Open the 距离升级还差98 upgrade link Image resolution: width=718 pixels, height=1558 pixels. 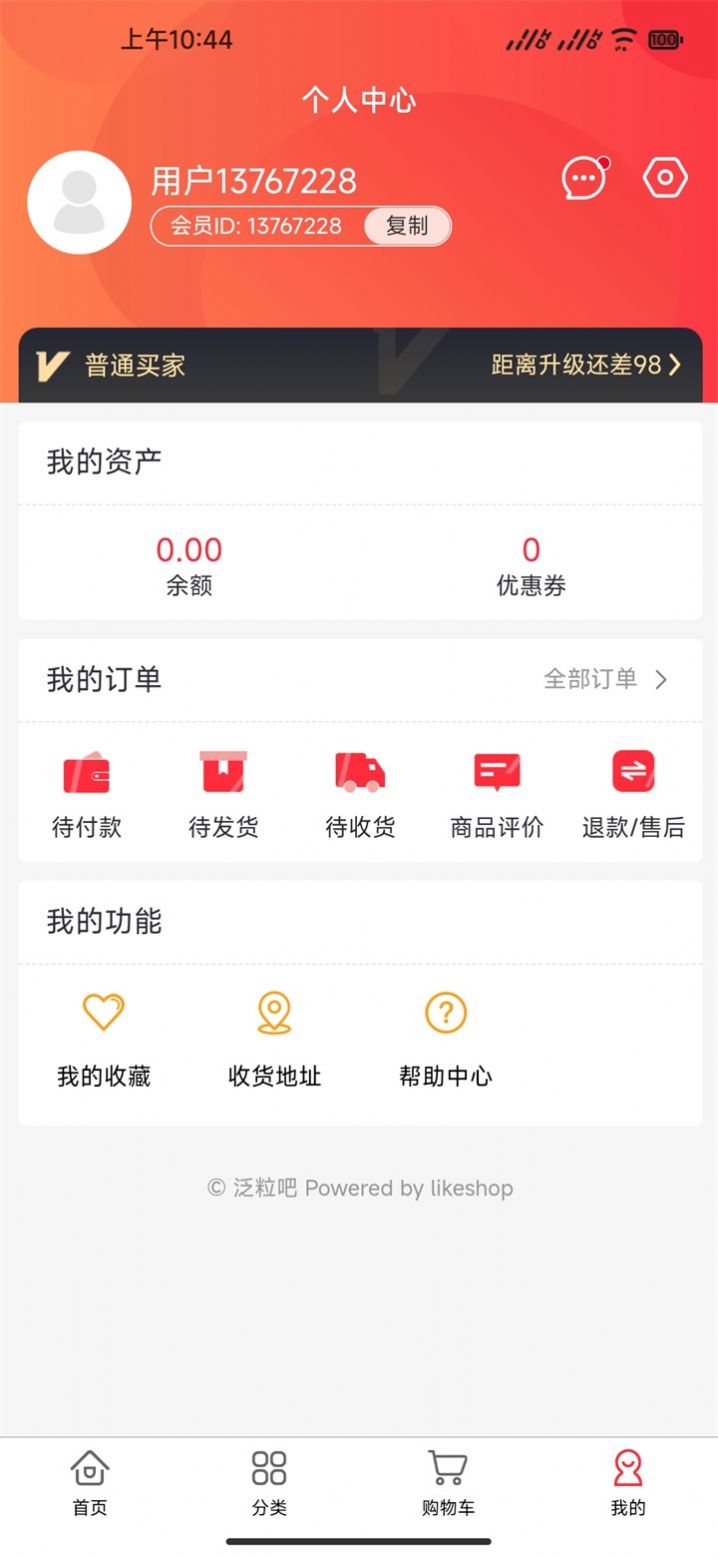[585, 365]
